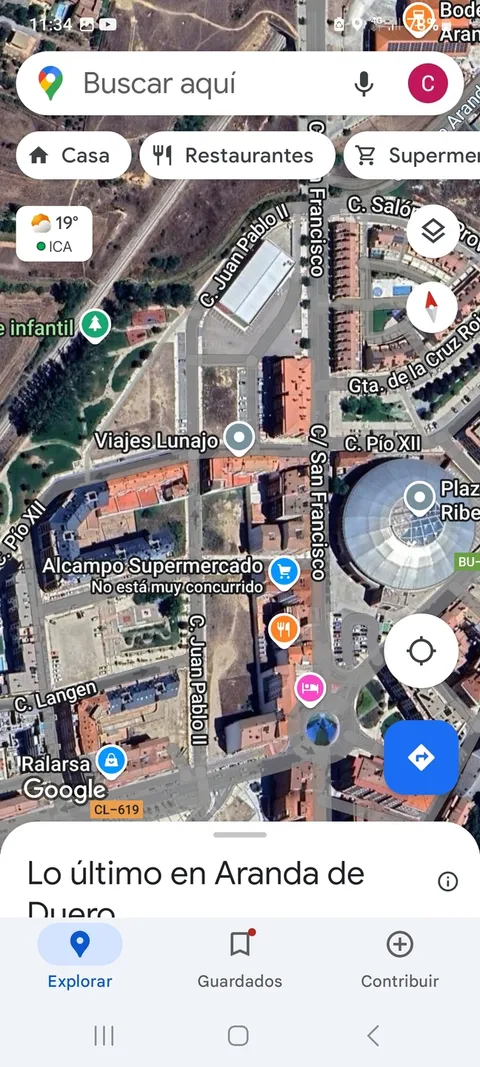
Task: Start directions with the blue arrow button
Action: [421, 757]
